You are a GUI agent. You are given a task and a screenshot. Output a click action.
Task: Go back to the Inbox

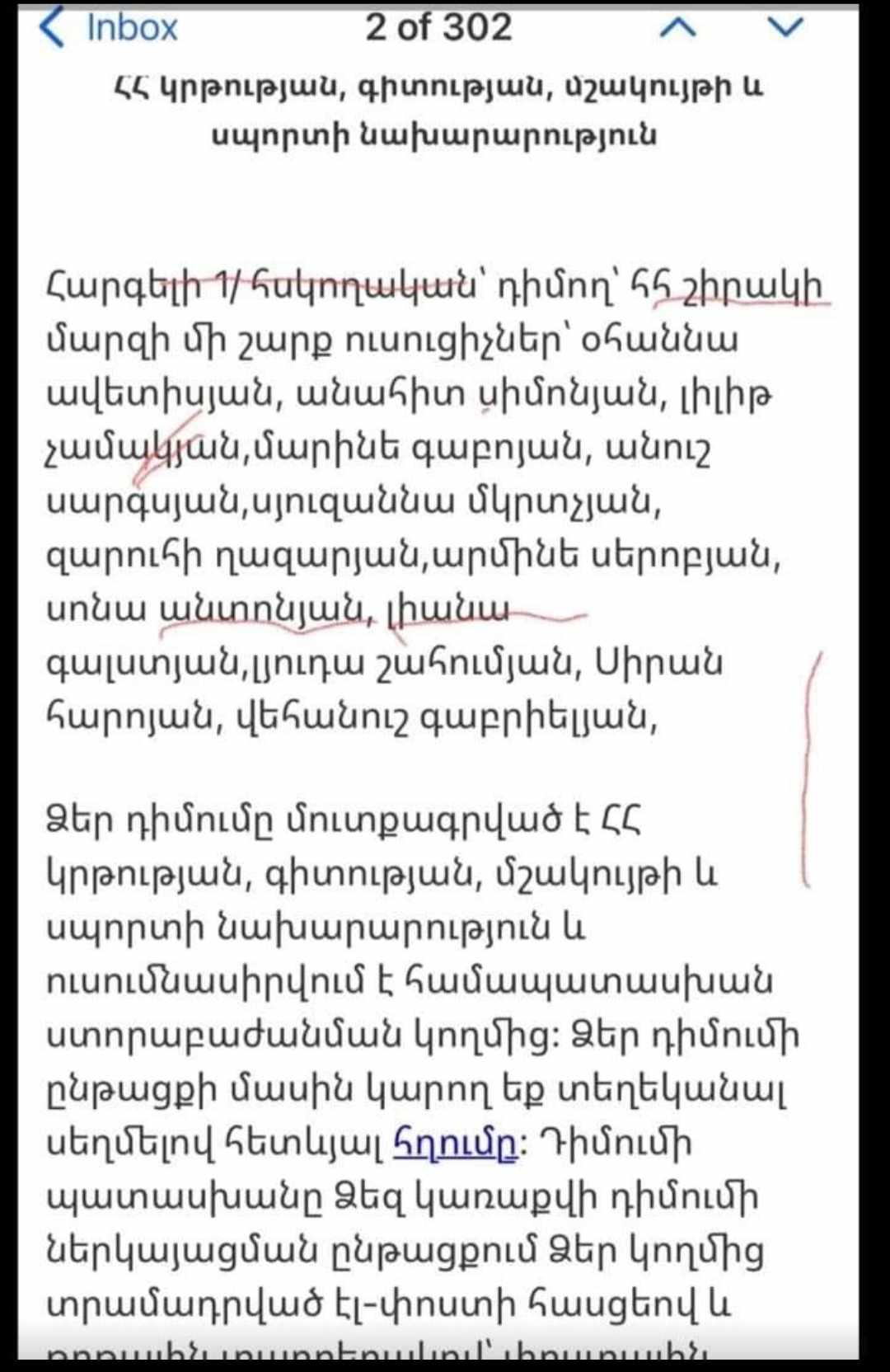(109, 28)
